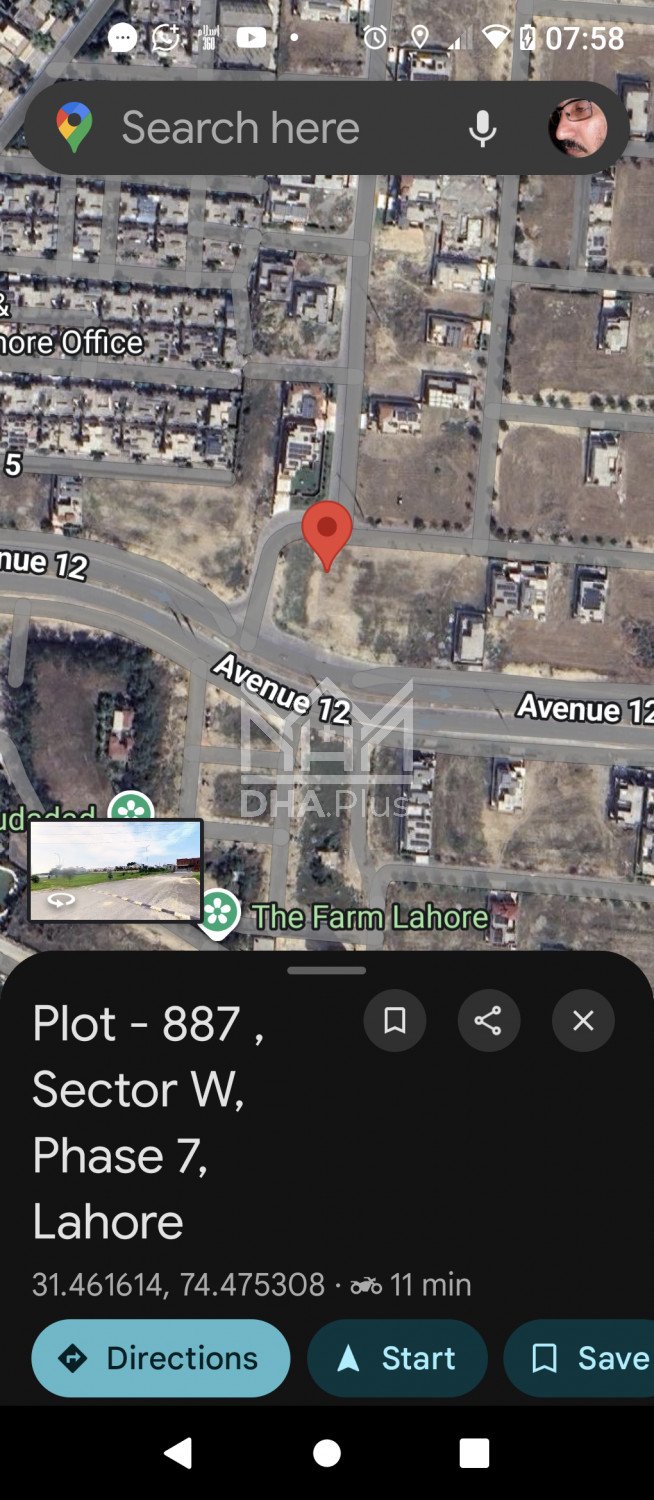Open the account profile picture
The image size is (654, 1500).
point(577,129)
